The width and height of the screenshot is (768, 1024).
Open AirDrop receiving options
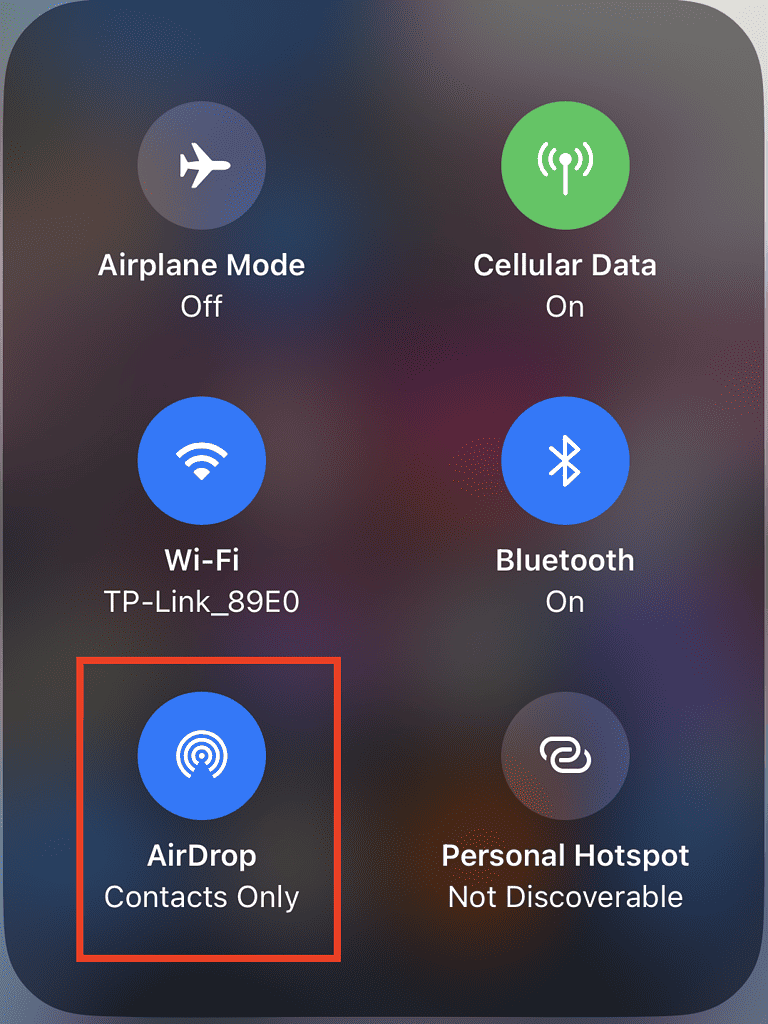coord(201,755)
